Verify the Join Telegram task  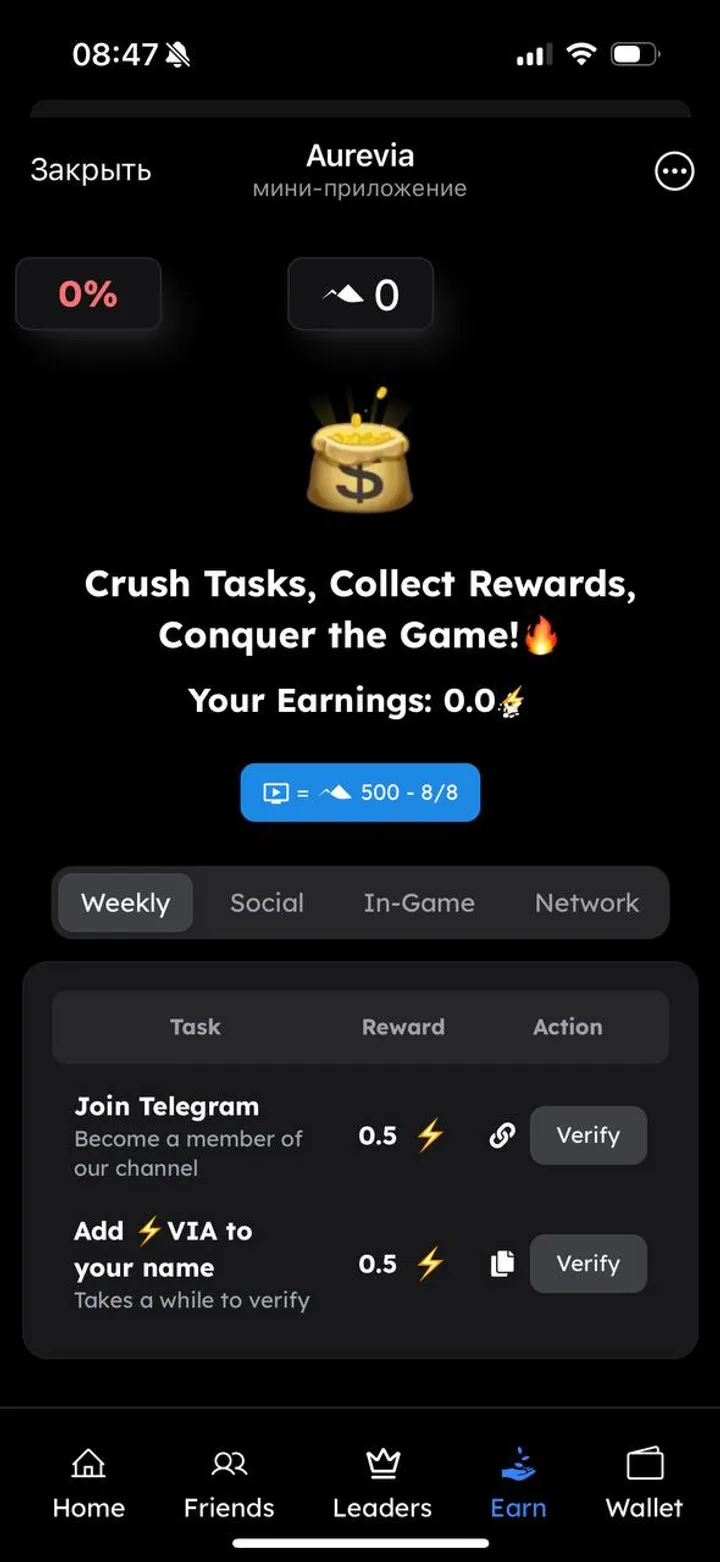click(x=588, y=1135)
